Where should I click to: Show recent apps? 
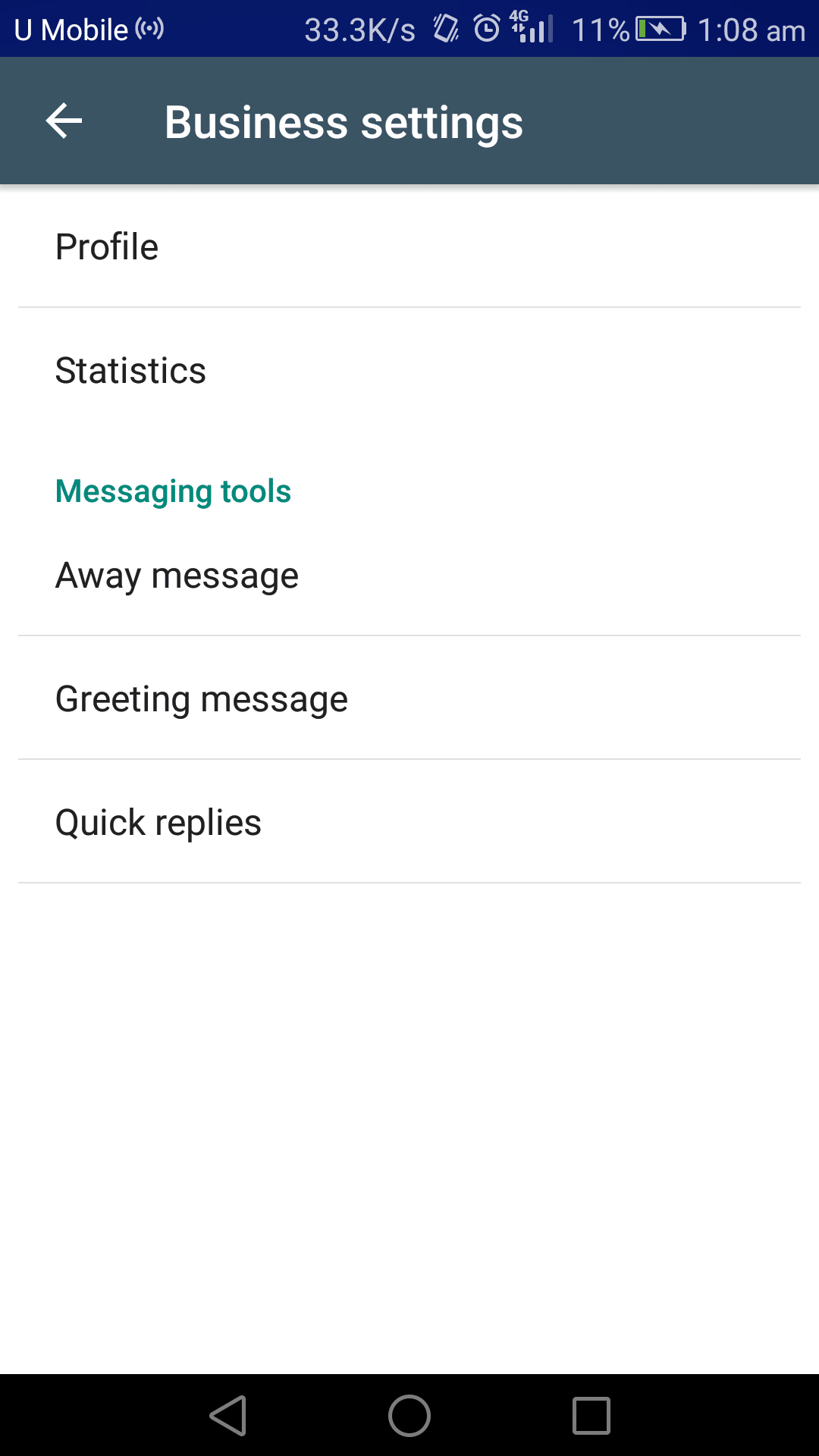(591, 1416)
